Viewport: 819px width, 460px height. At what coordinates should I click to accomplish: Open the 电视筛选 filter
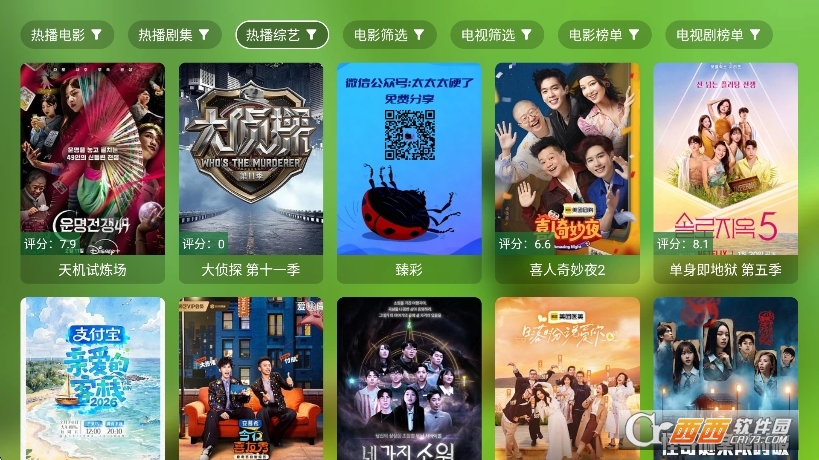click(496, 35)
